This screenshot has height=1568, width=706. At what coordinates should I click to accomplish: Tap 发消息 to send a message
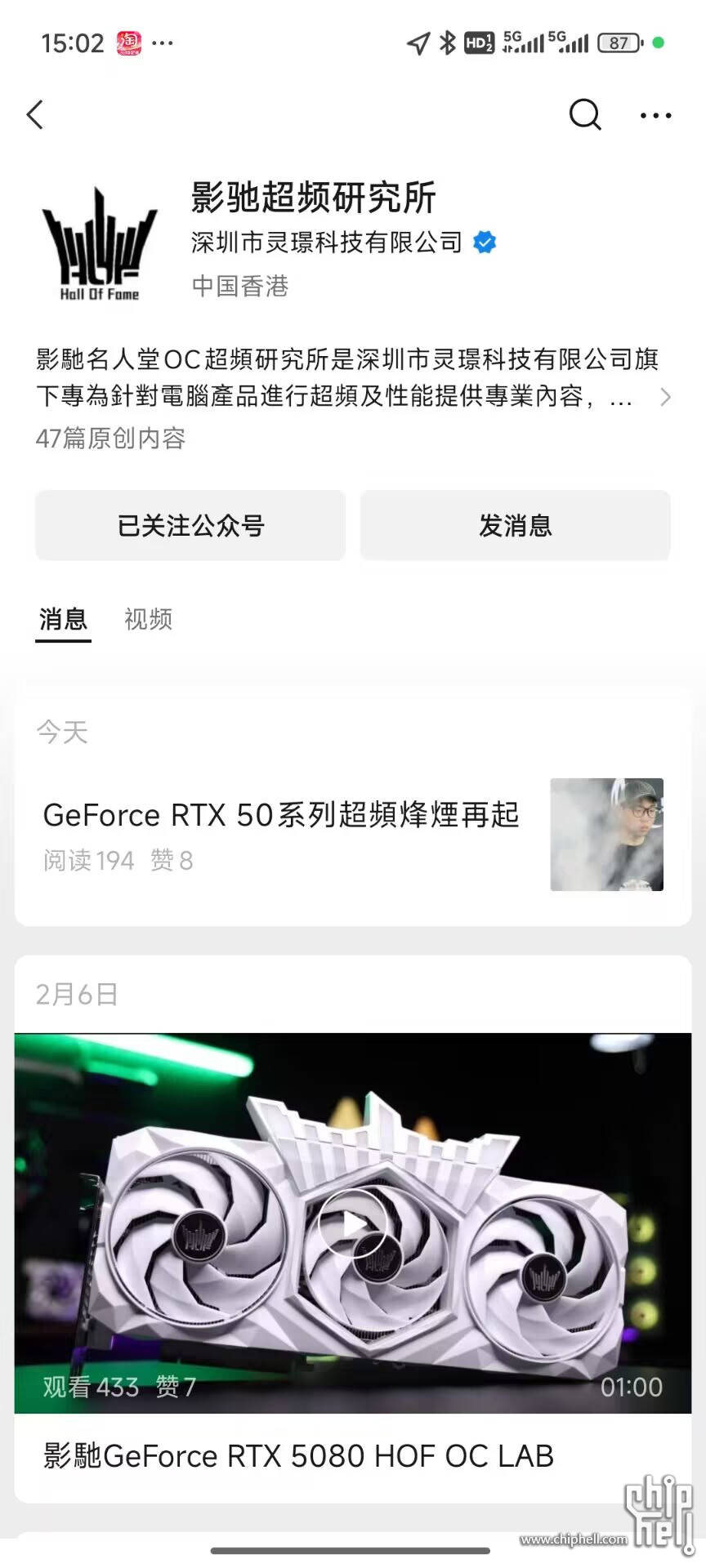(x=515, y=526)
